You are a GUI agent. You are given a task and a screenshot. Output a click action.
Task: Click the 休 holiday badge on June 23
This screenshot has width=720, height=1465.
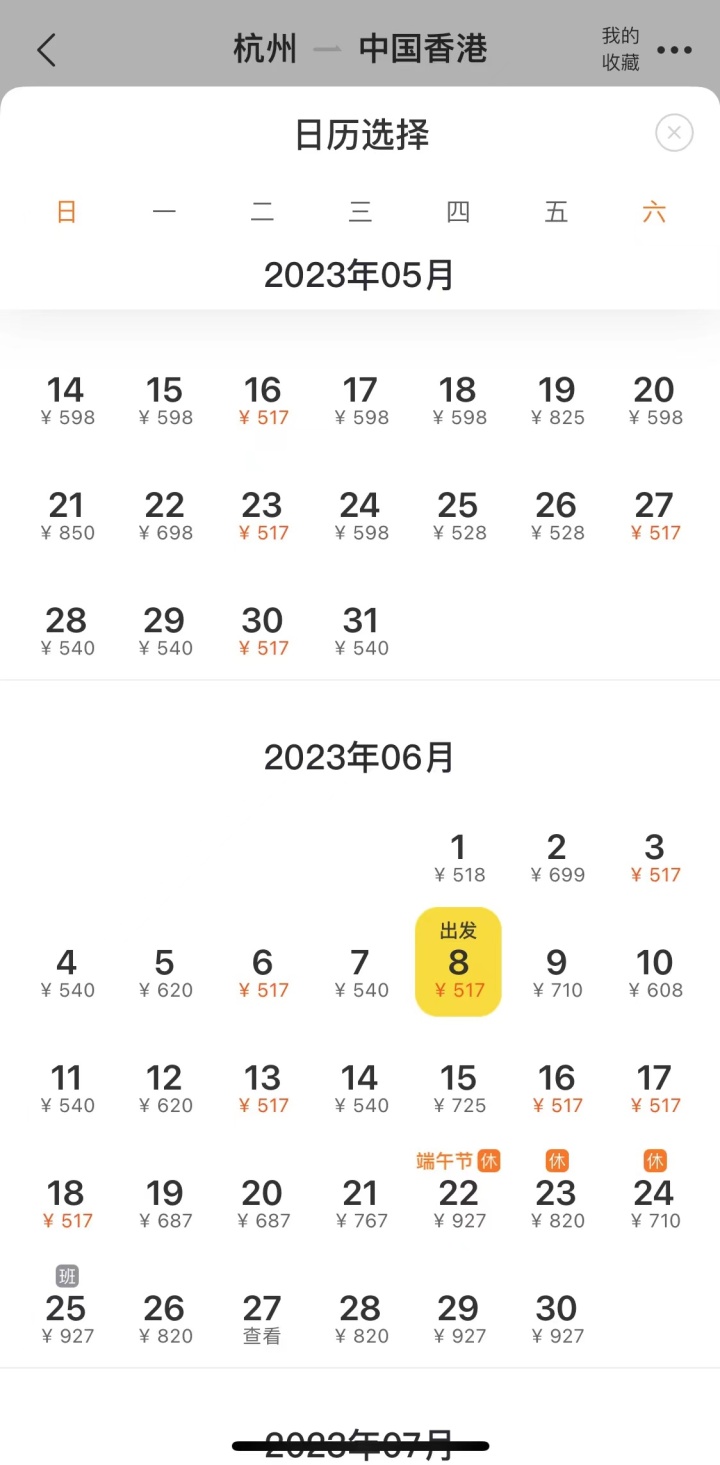point(557,1160)
